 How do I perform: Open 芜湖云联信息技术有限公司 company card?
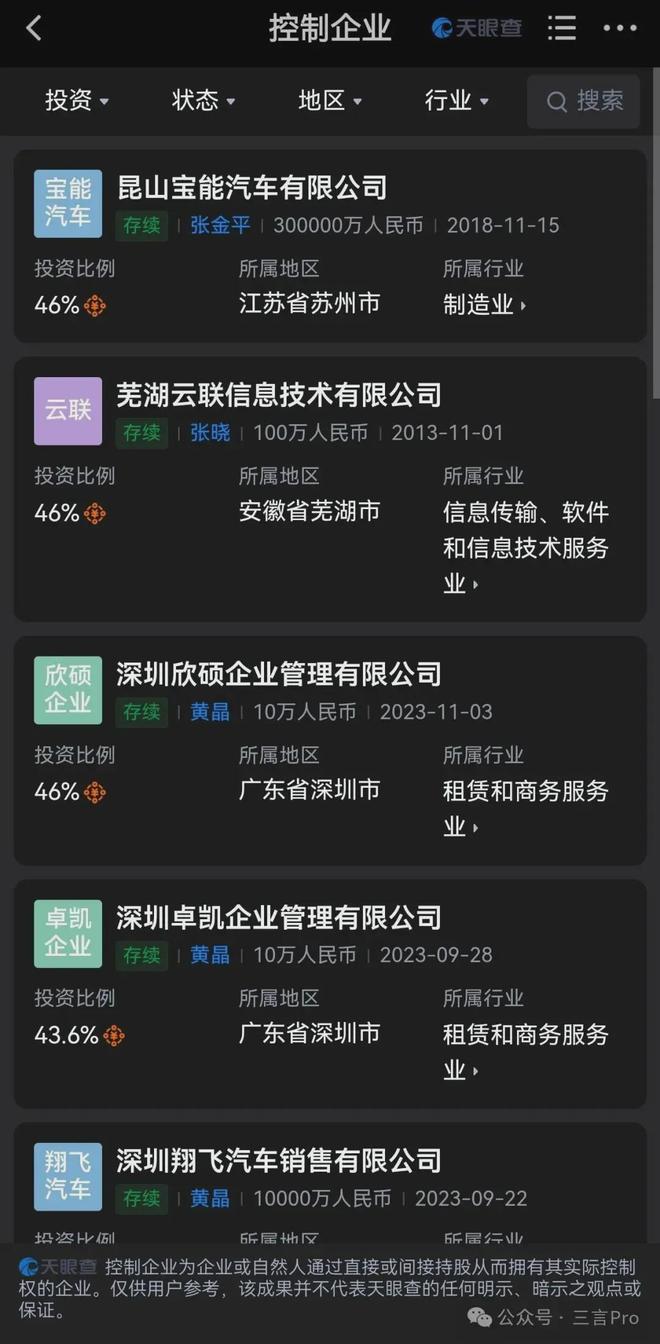pos(279,395)
